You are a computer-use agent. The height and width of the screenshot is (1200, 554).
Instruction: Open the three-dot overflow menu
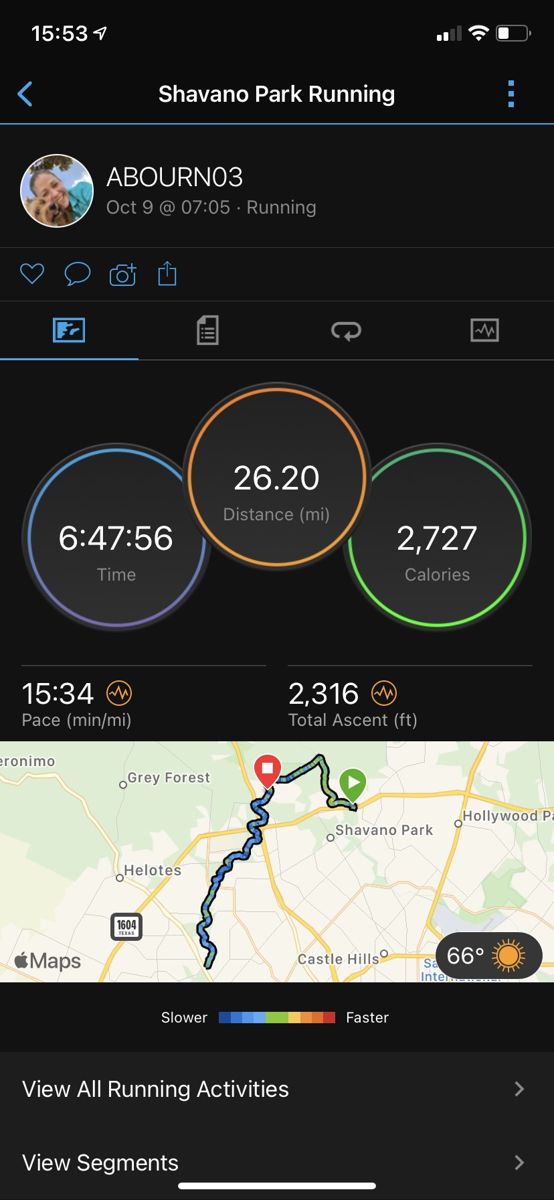pyautogui.click(x=511, y=94)
